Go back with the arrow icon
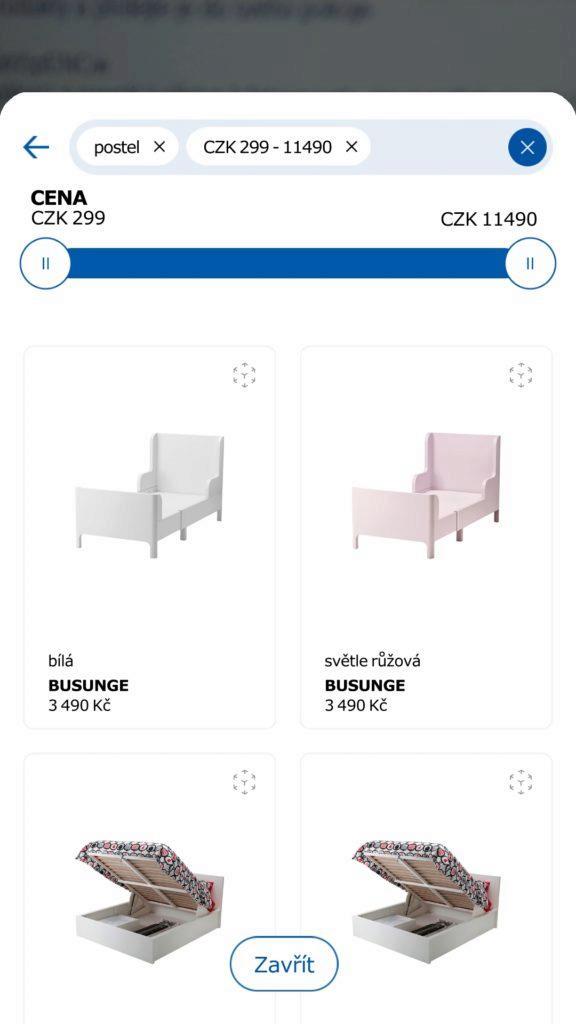The height and width of the screenshot is (1024, 576). point(36,148)
